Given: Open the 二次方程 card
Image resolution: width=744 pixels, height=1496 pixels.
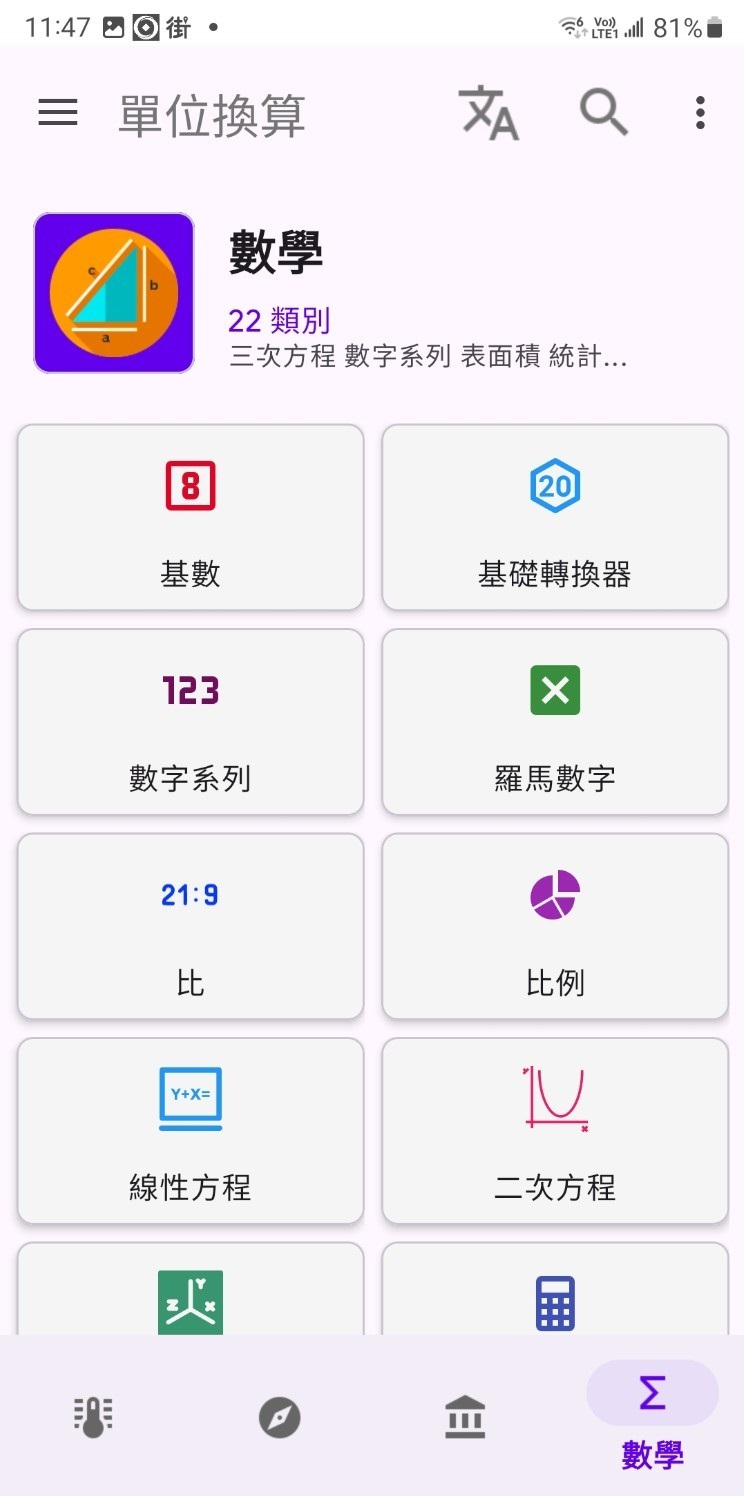Looking at the screenshot, I should pos(555,1130).
